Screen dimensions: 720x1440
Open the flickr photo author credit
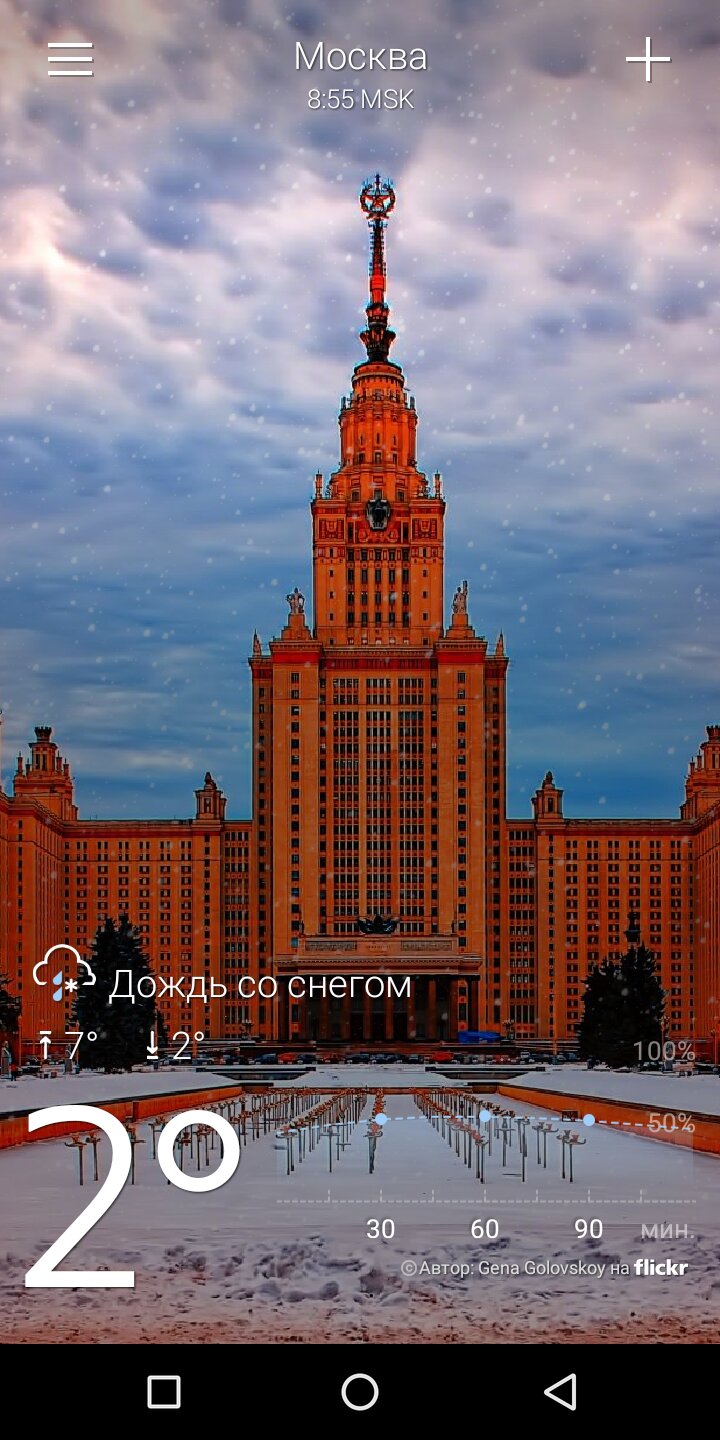544,1267
